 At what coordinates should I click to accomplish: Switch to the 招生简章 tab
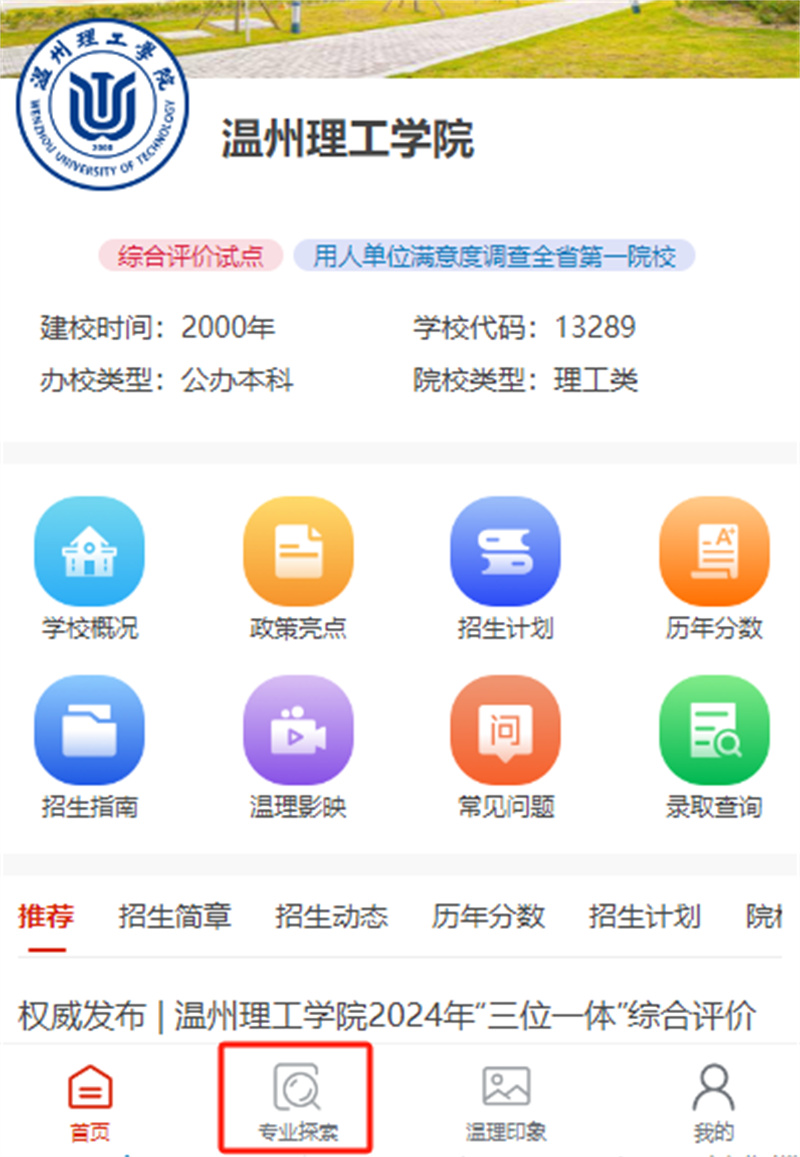click(x=175, y=916)
